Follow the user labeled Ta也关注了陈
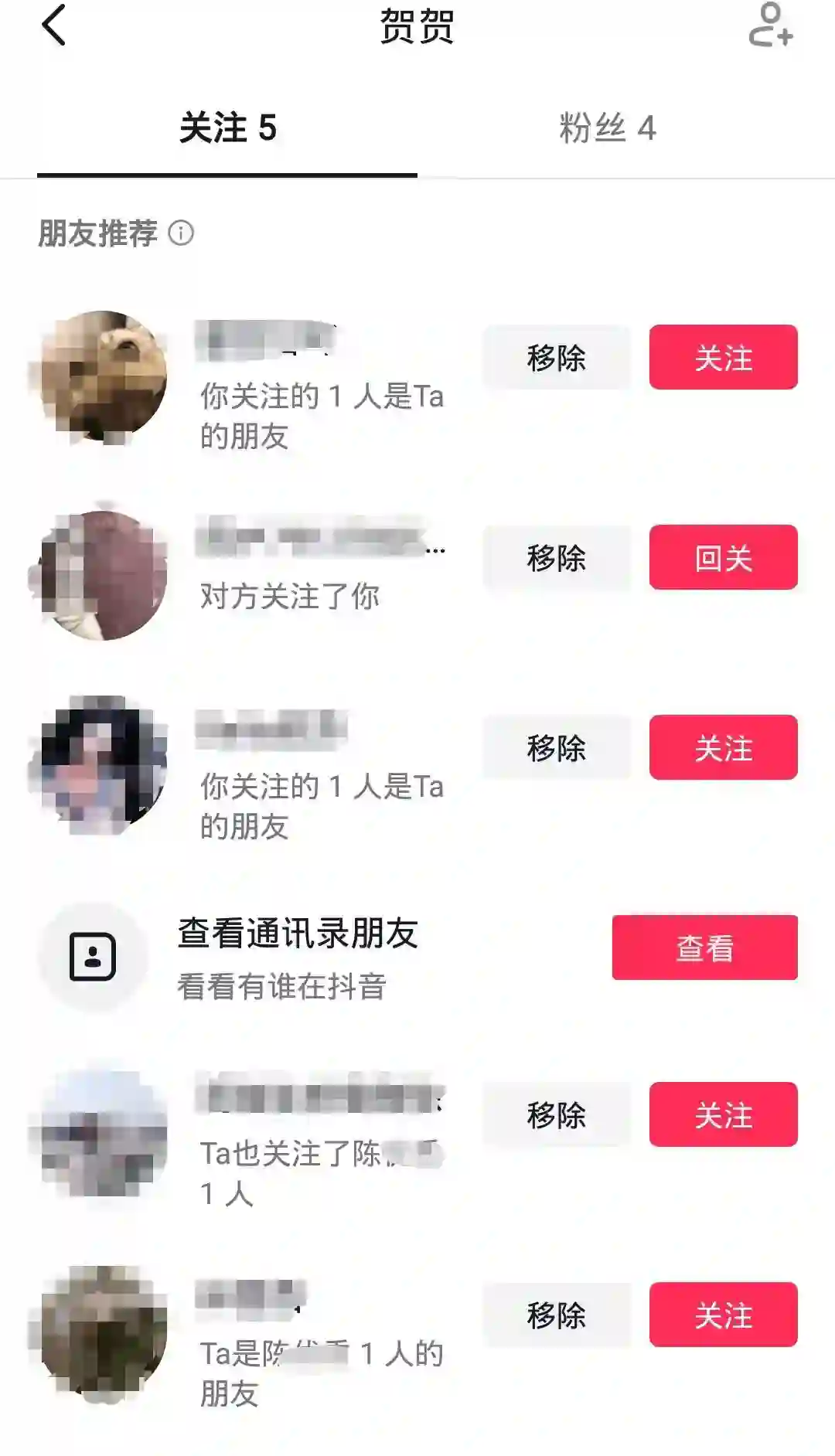 [x=723, y=1114]
